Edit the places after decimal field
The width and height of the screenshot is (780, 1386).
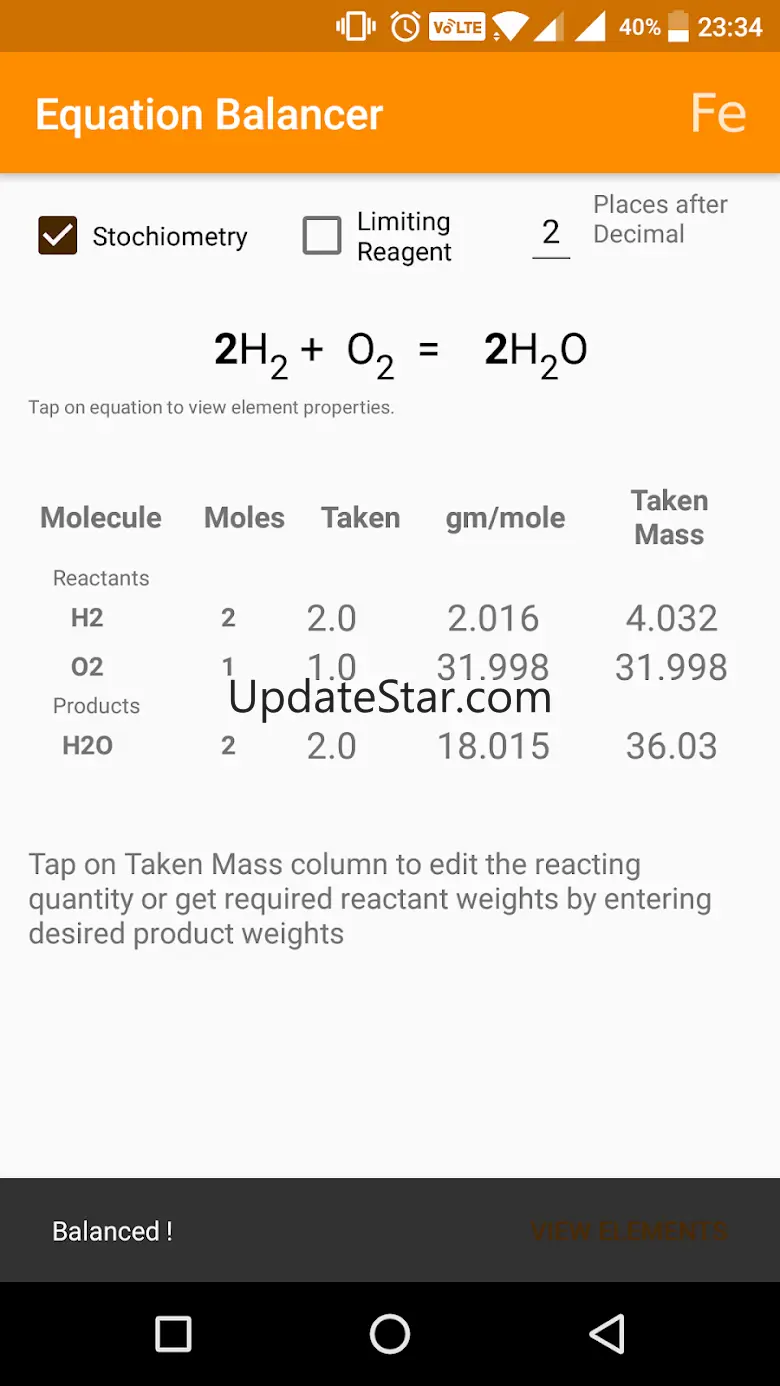(550, 233)
